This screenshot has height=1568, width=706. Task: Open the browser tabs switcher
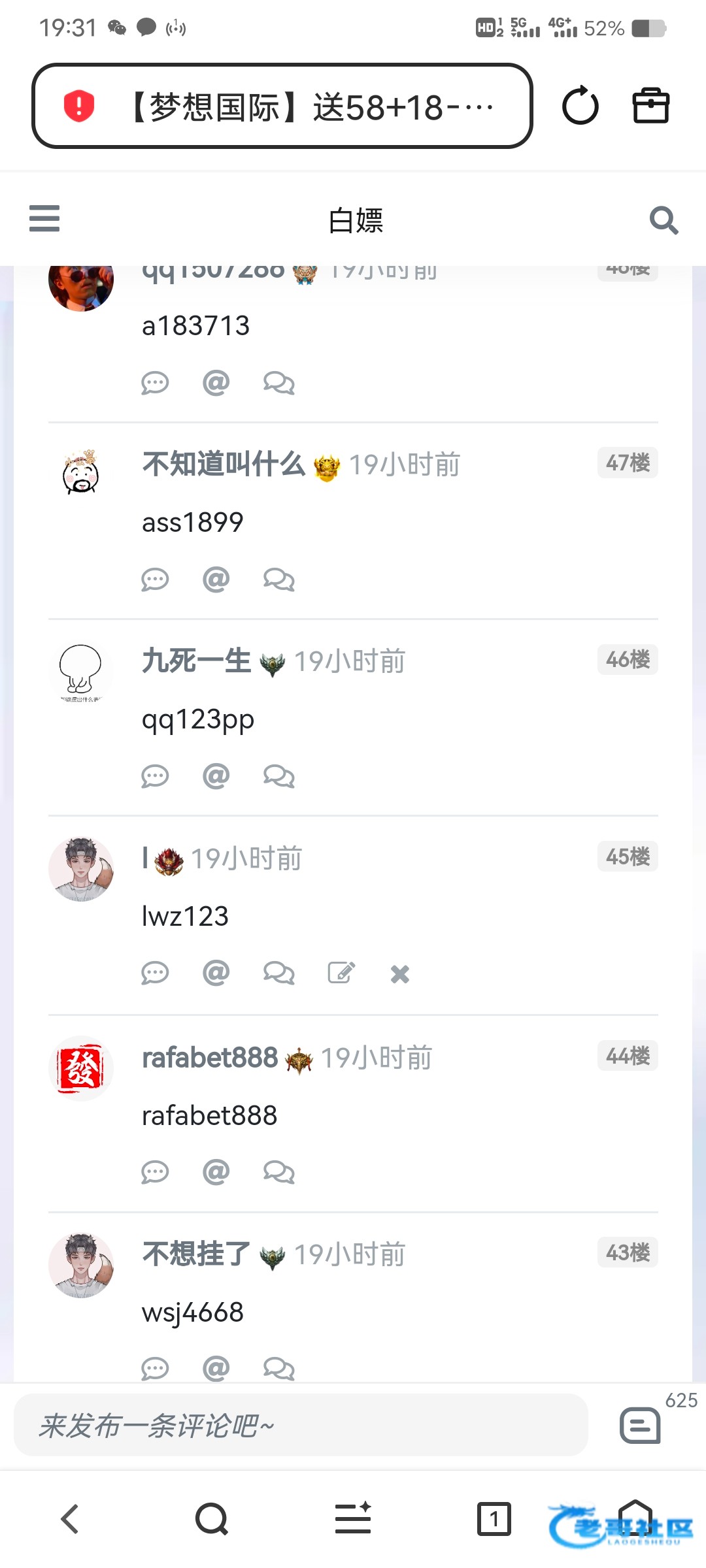[494, 1519]
